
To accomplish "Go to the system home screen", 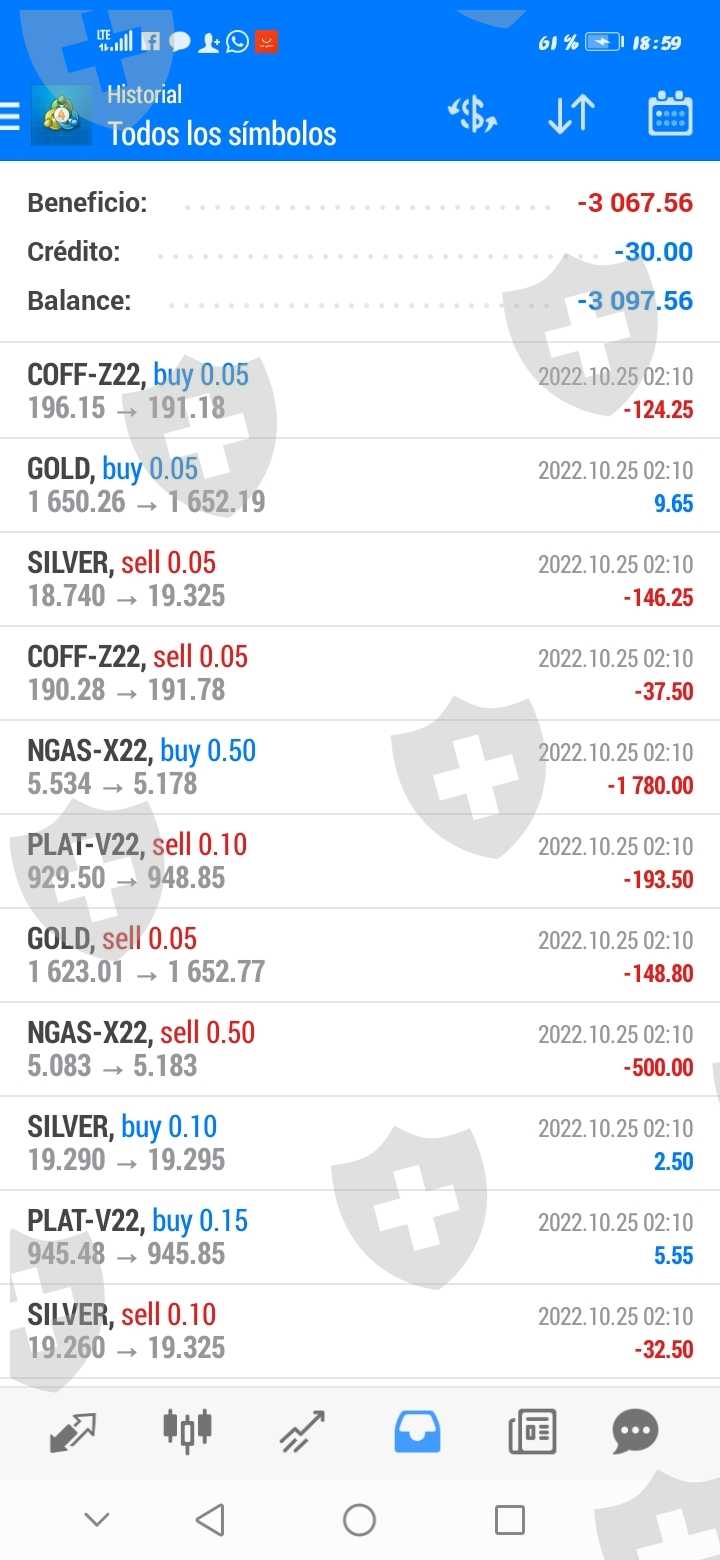I will click(359, 1520).
